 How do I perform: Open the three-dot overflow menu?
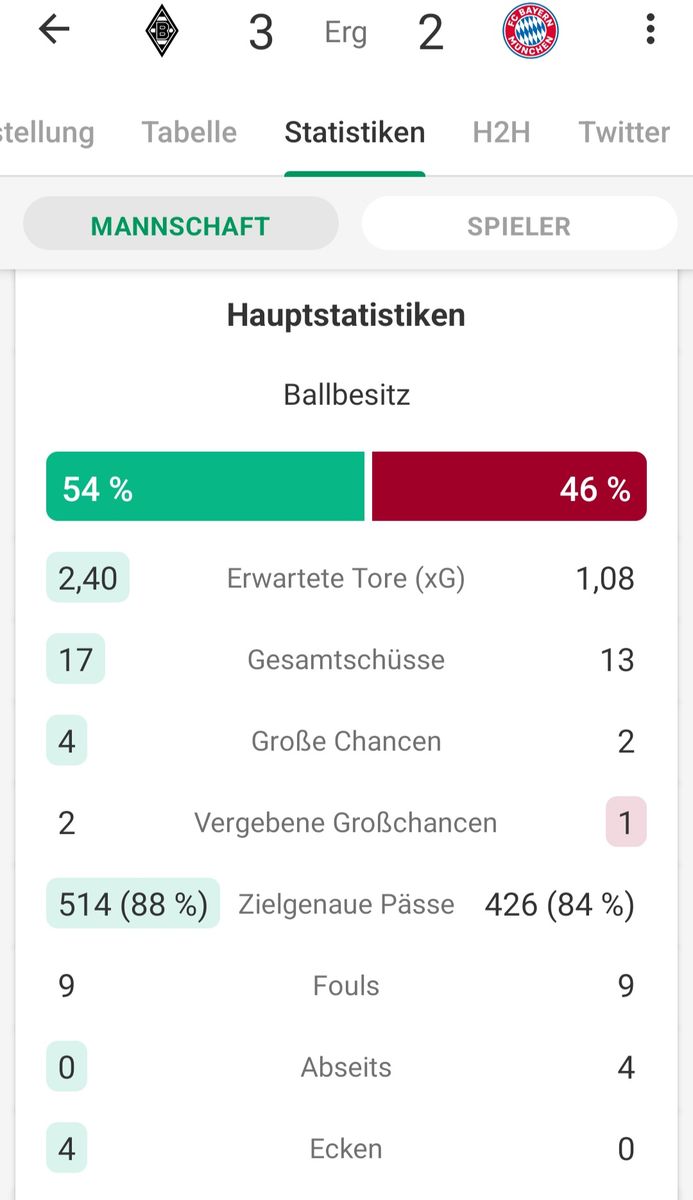[x=650, y=30]
